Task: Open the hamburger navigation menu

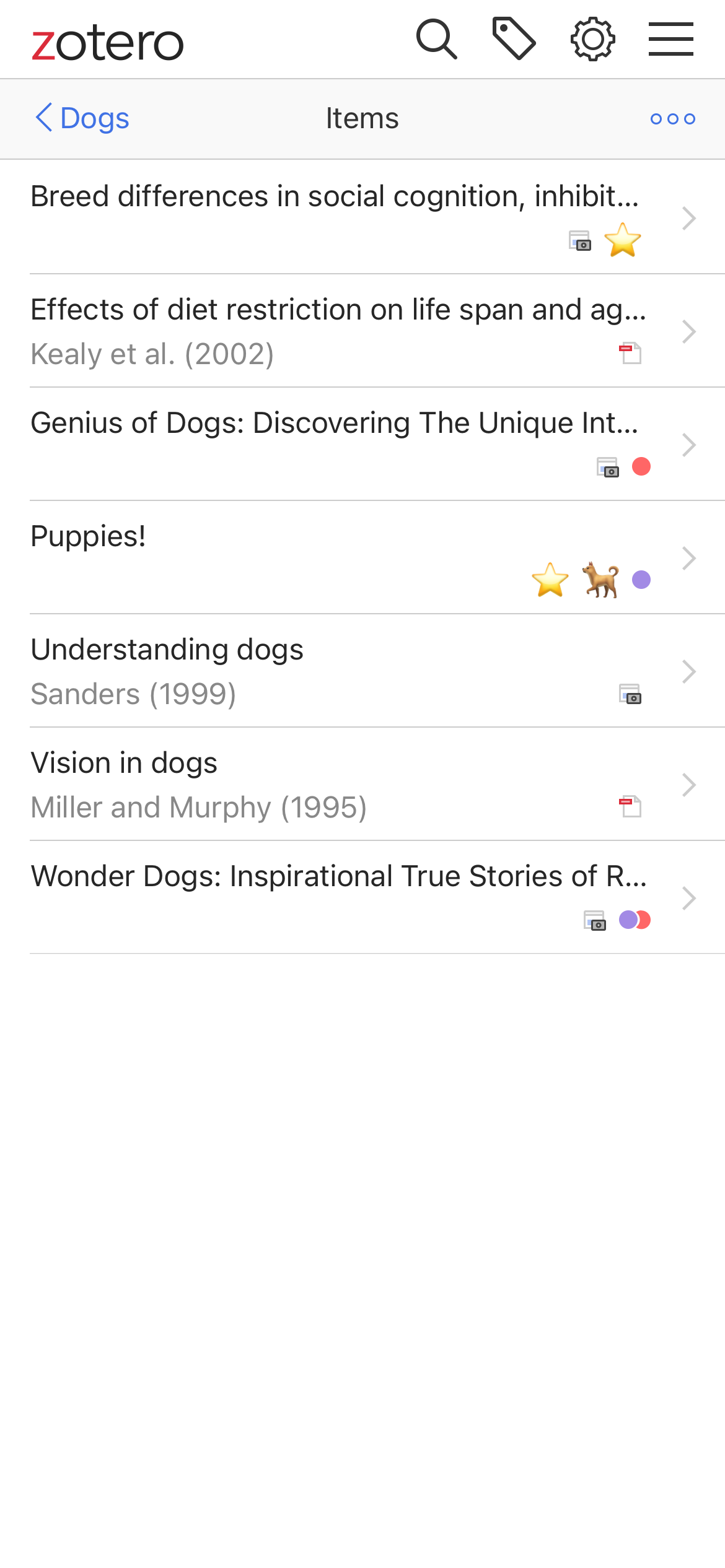Action: (670, 40)
